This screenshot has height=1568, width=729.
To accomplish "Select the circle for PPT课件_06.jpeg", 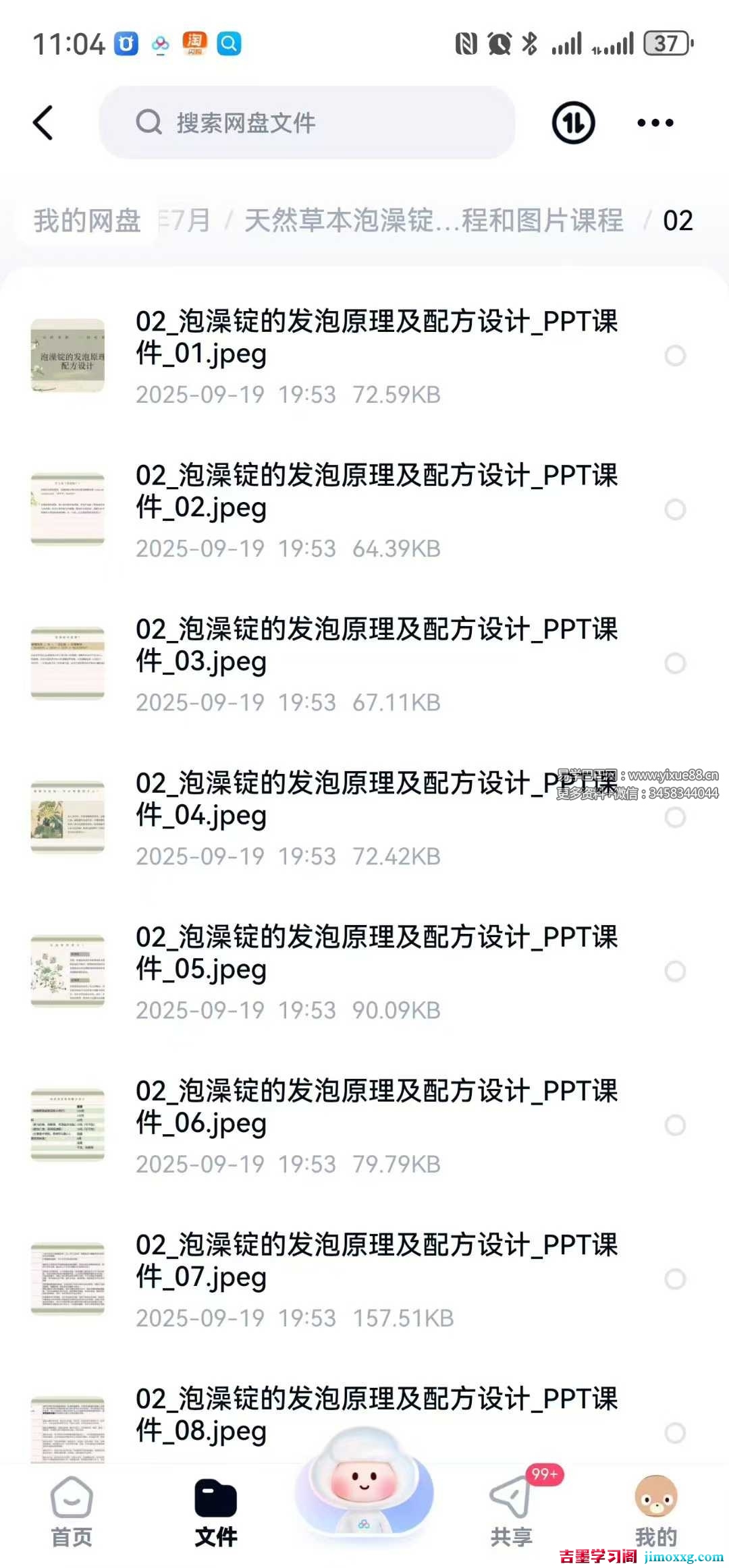I will coord(675,1125).
